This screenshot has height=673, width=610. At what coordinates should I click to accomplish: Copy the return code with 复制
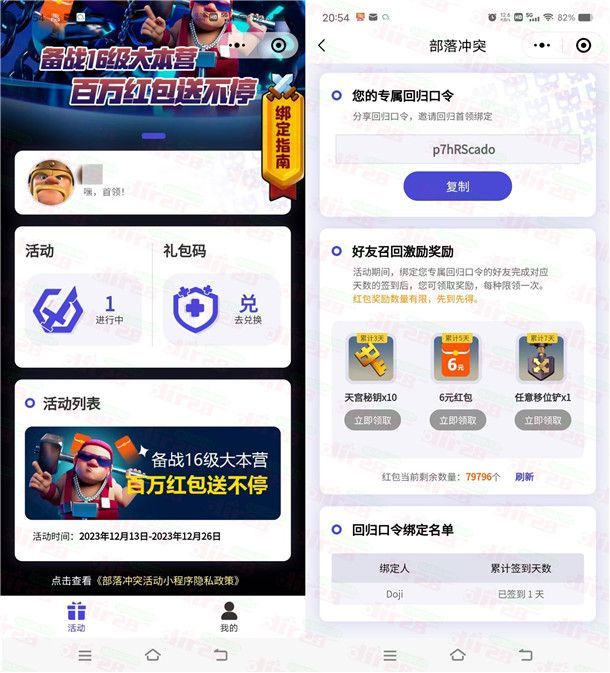[x=457, y=186]
